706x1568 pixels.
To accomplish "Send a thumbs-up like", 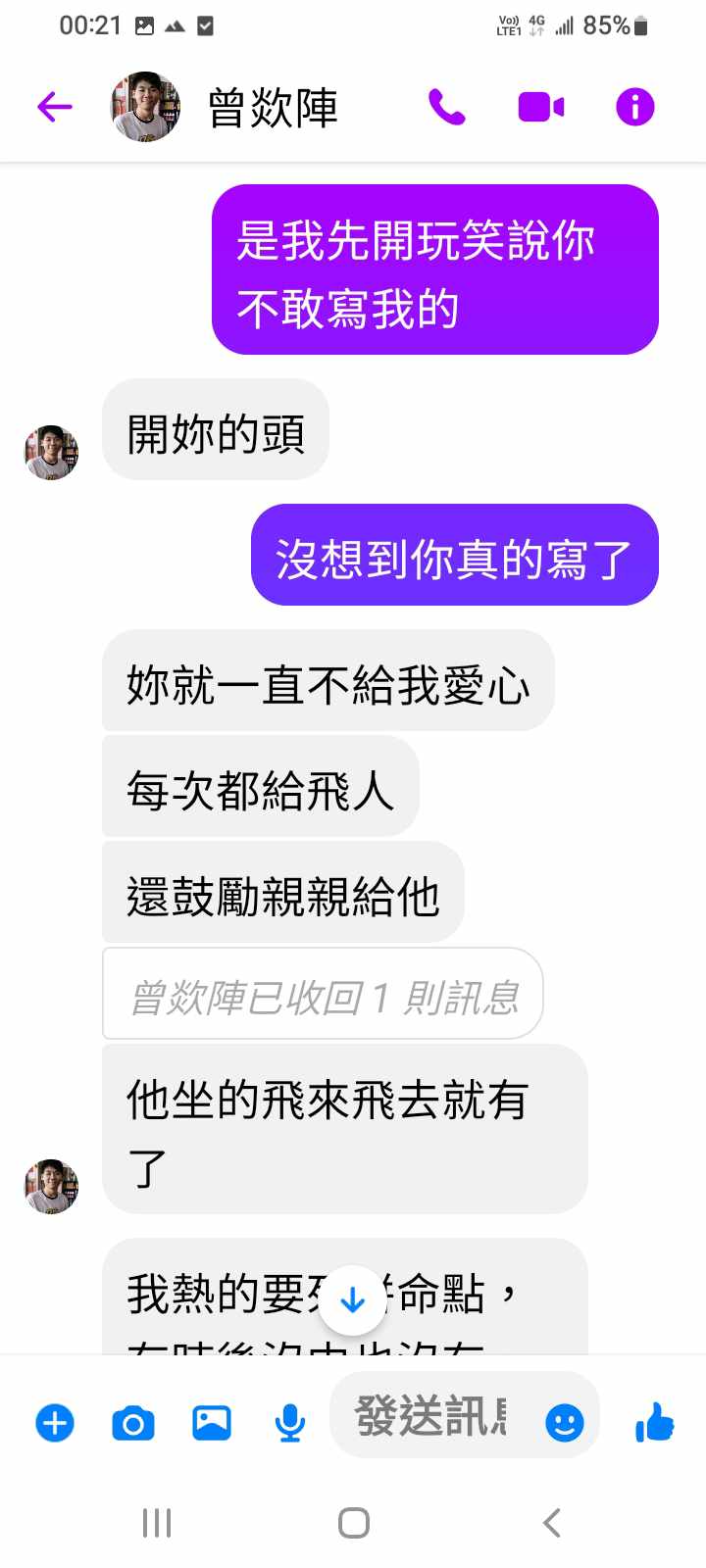I will [x=654, y=1422].
